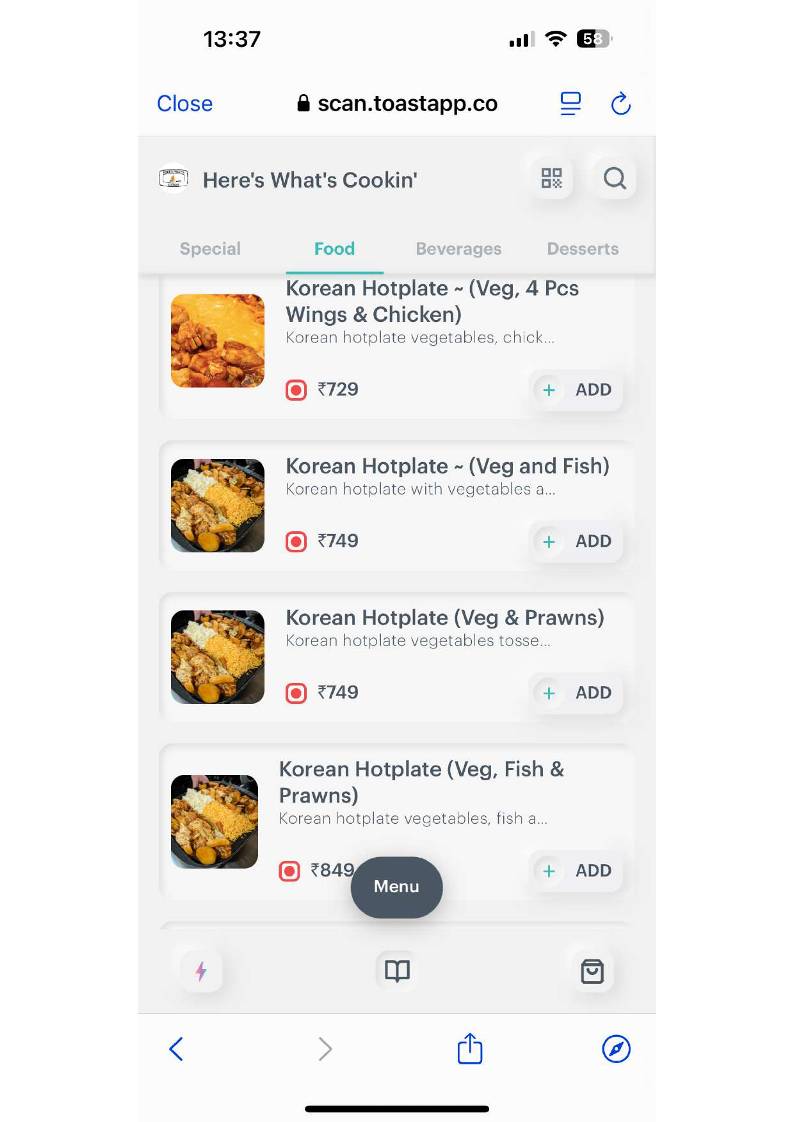Tap the request desktop site icon

tap(570, 103)
